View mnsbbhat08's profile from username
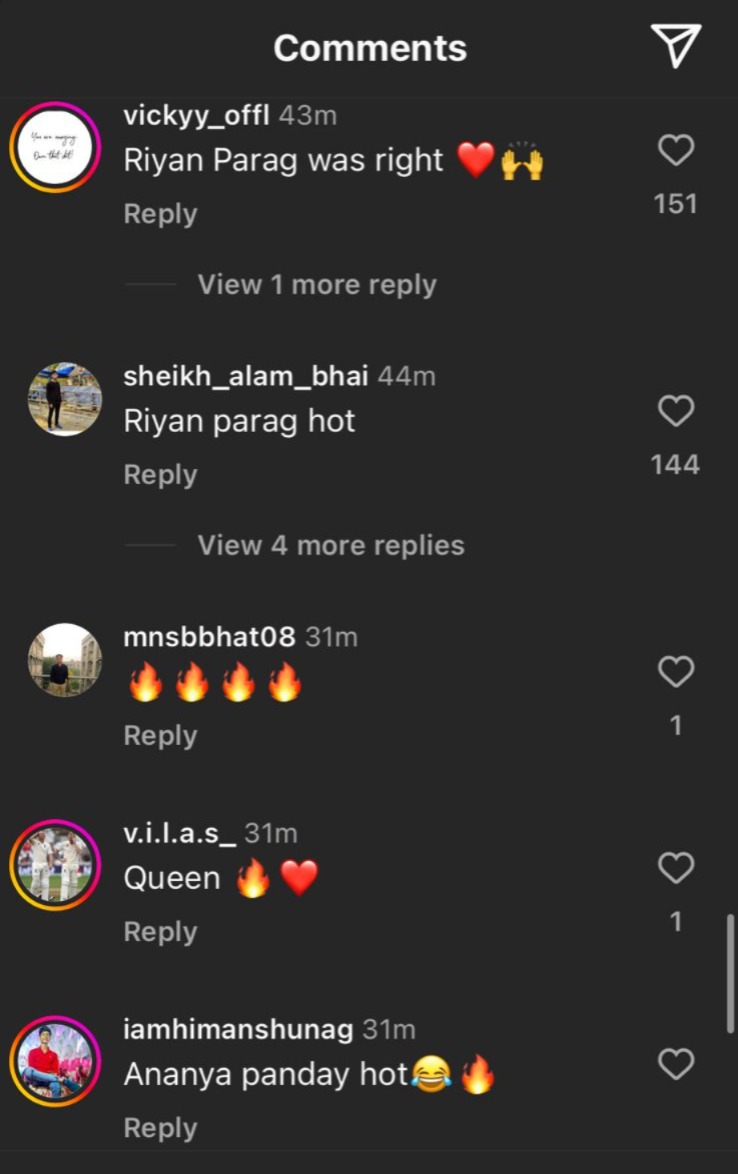The image size is (738, 1174). point(209,637)
